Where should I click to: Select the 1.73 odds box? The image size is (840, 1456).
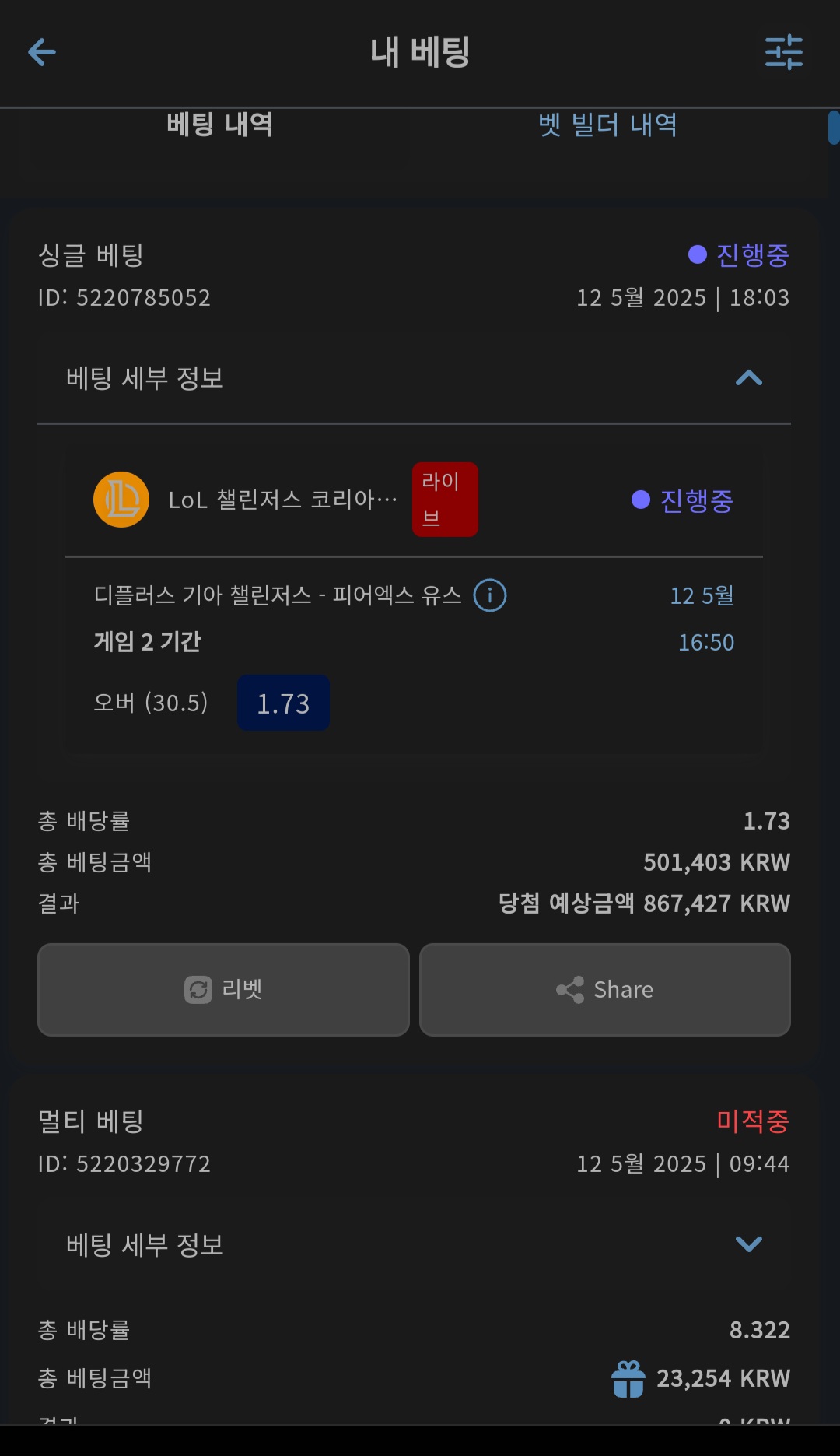tap(283, 703)
